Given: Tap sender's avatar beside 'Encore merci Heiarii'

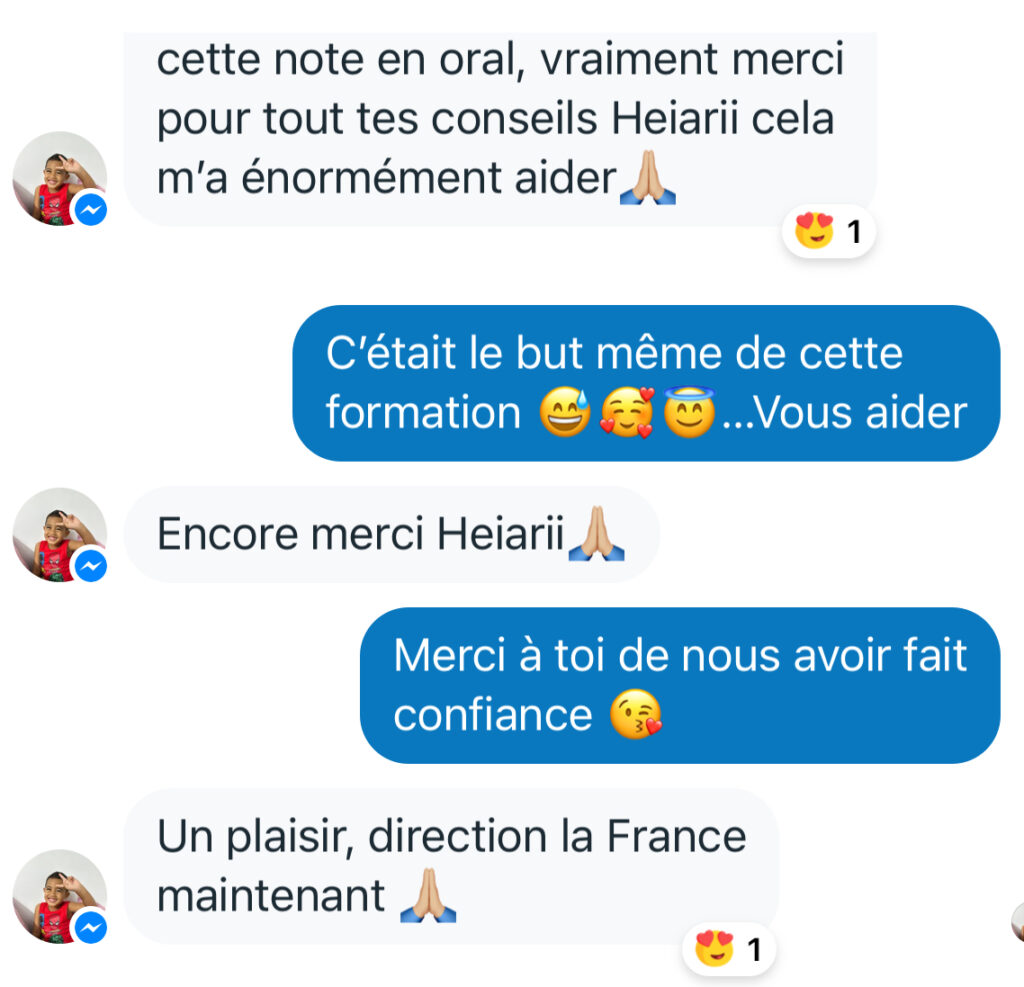Looking at the screenshot, I should pos(59,535).
